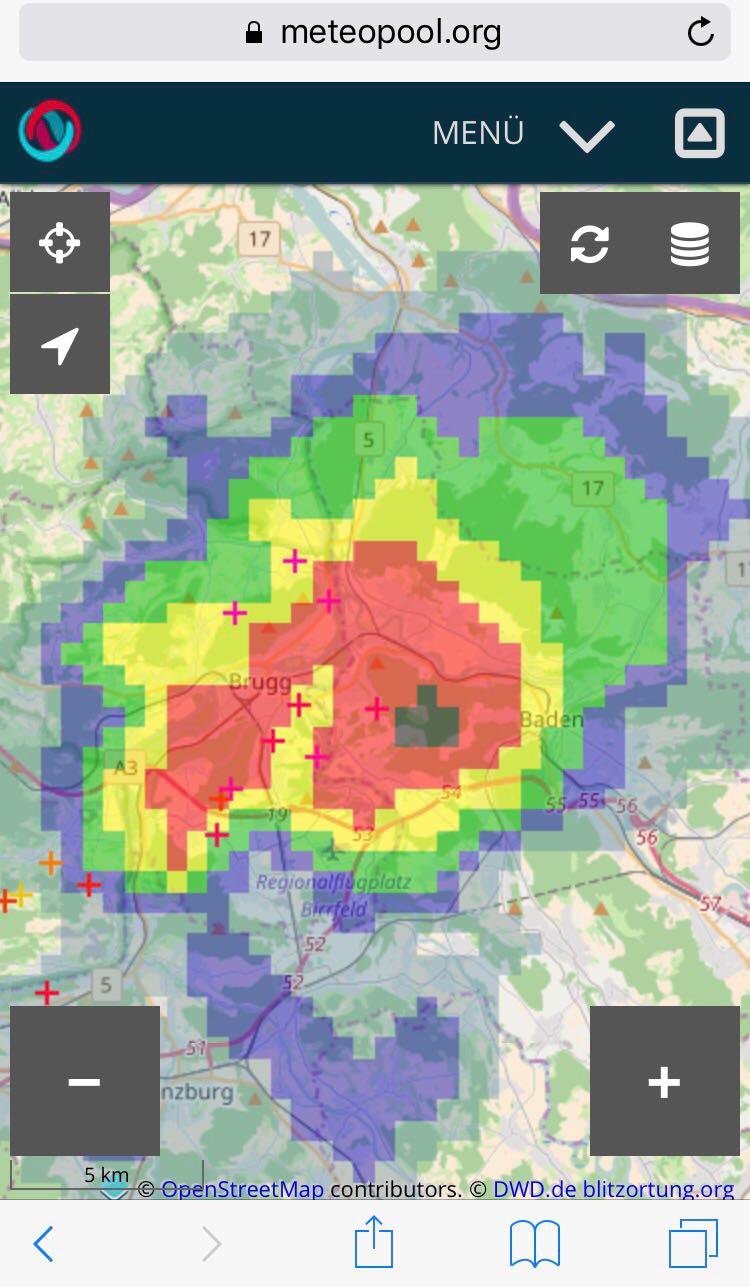Share this page from Safari toolbar
Image resolution: width=750 pixels, height=1287 pixels.
tap(374, 1245)
